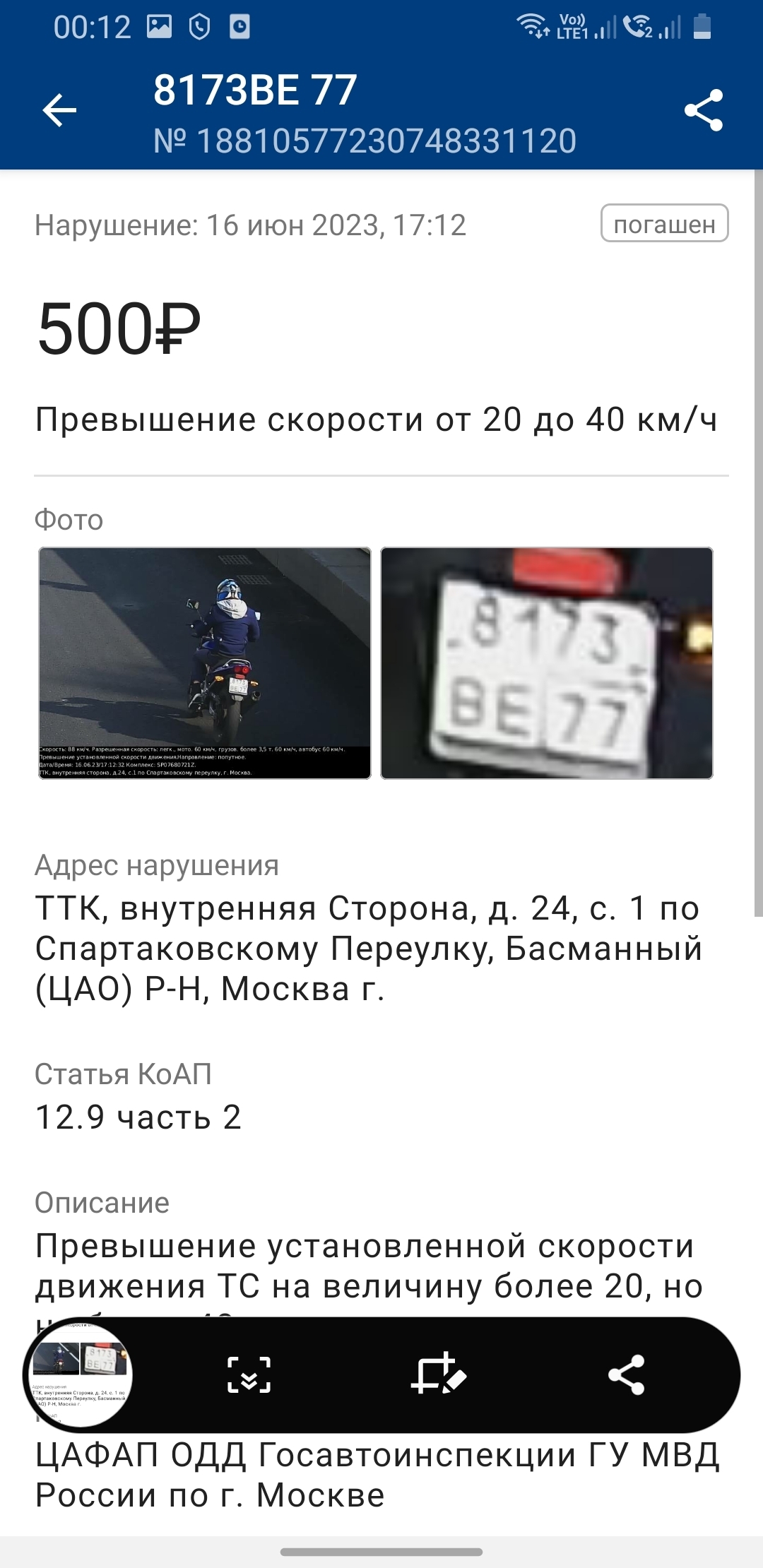Open the motorcycle rider violation photo

click(x=205, y=663)
